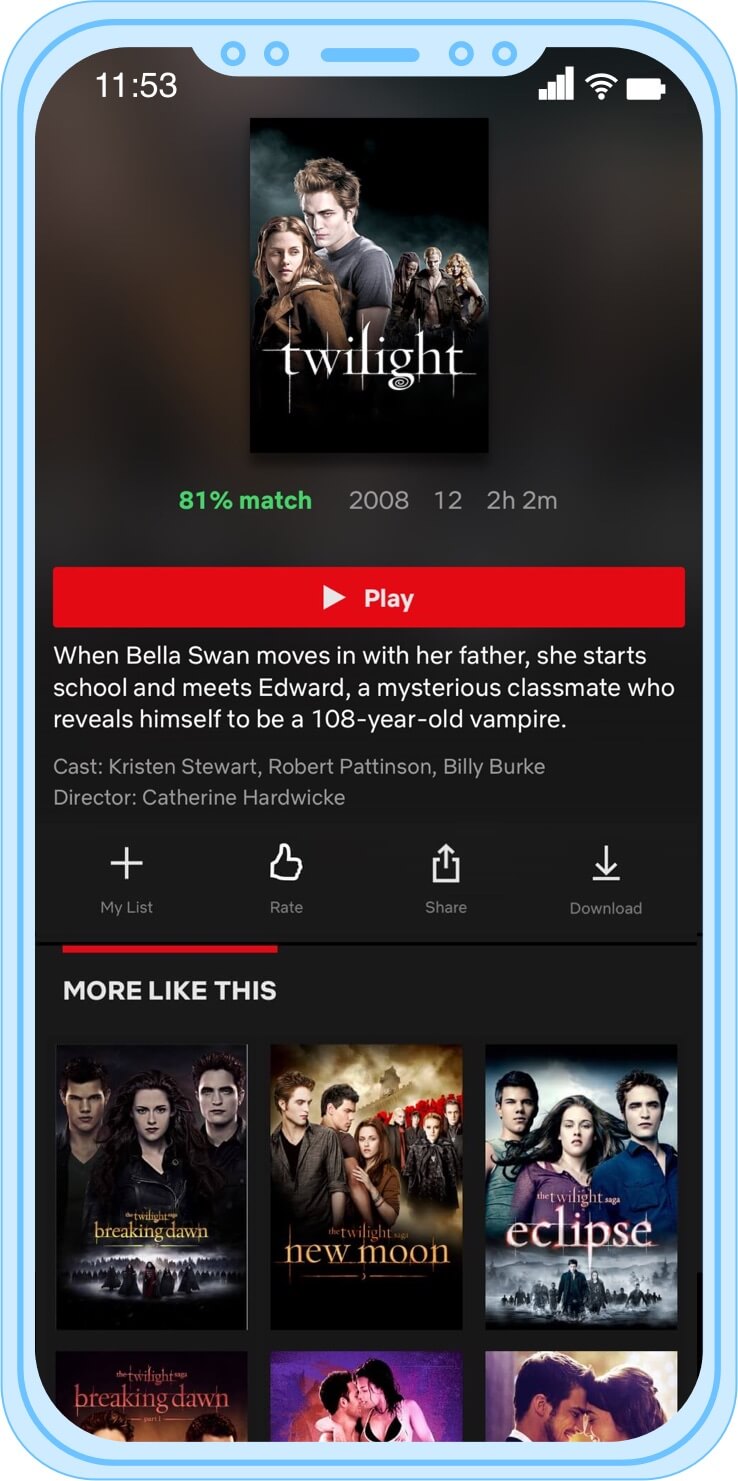Share the Twilight title
Screen dimensions: 738x1481
[x=445, y=877]
